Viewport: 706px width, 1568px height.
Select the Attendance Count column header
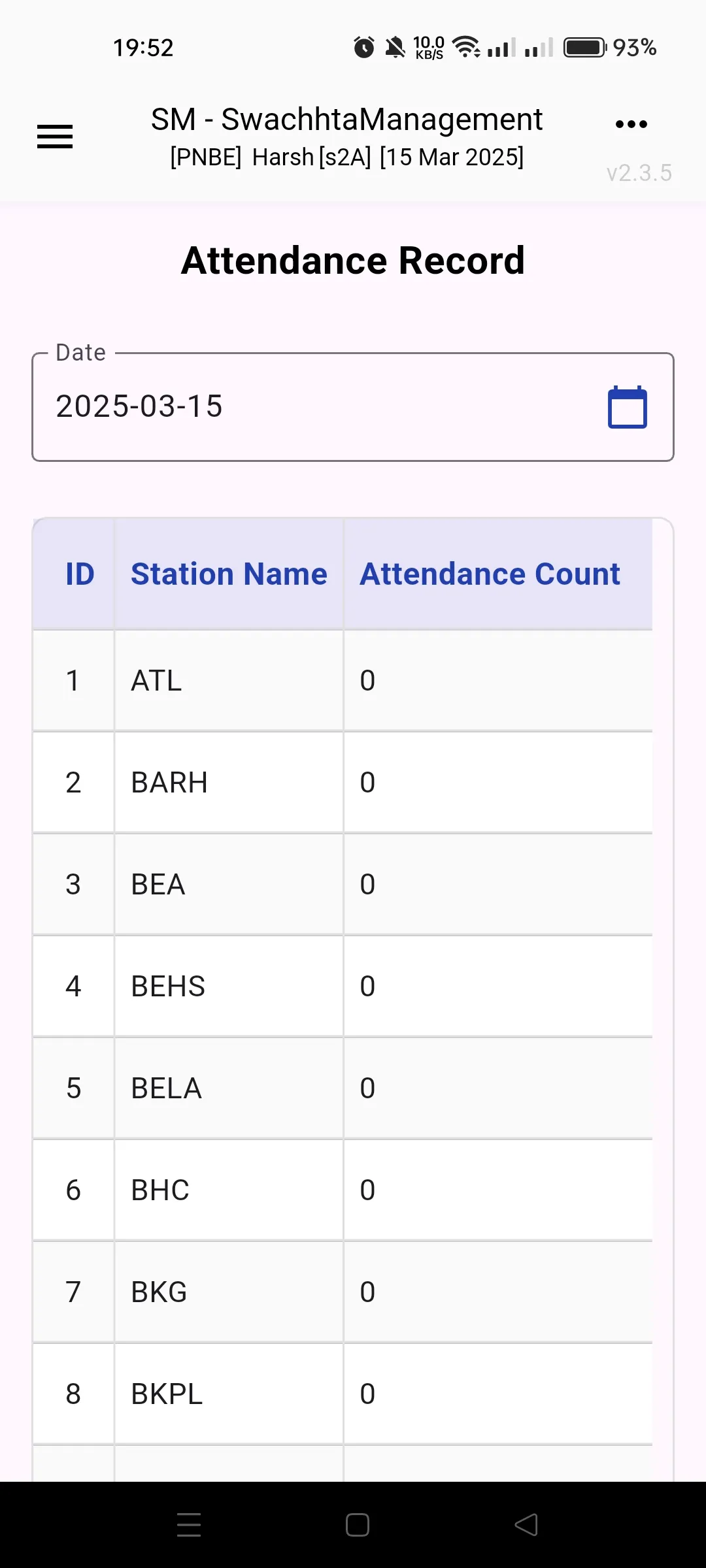[x=491, y=574]
